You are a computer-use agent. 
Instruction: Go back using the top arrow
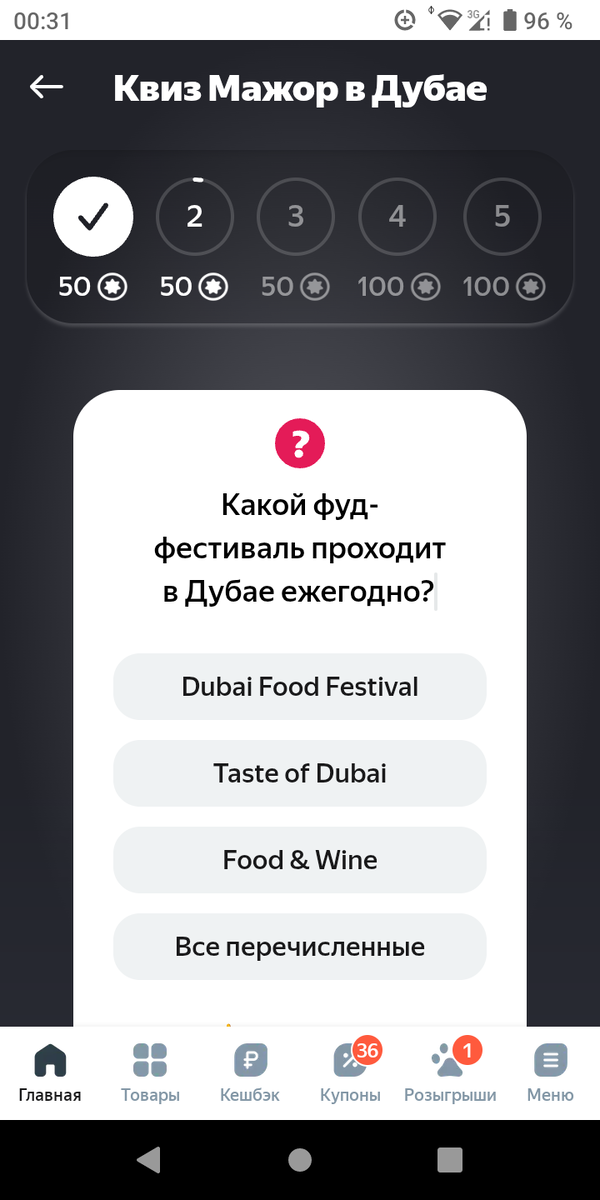click(x=46, y=88)
